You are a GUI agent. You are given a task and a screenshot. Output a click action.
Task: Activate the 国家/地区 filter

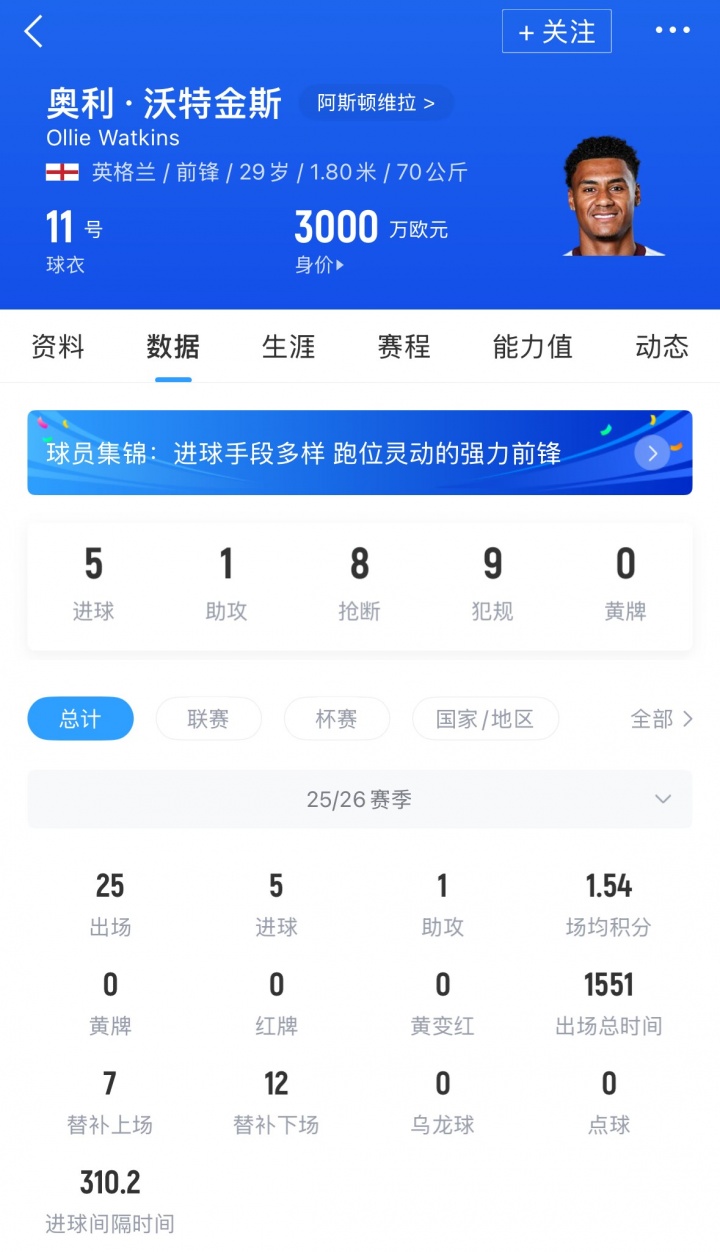tap(485, 719)
